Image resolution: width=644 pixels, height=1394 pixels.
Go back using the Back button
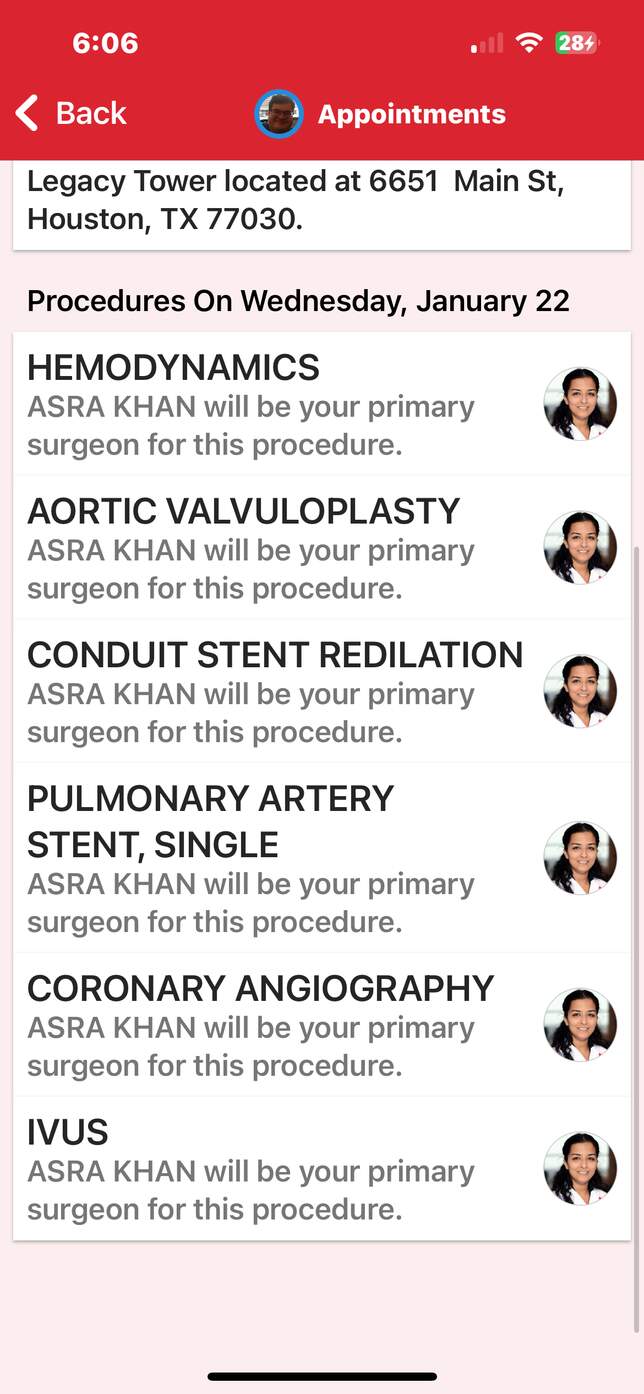[x=70, y=113]
